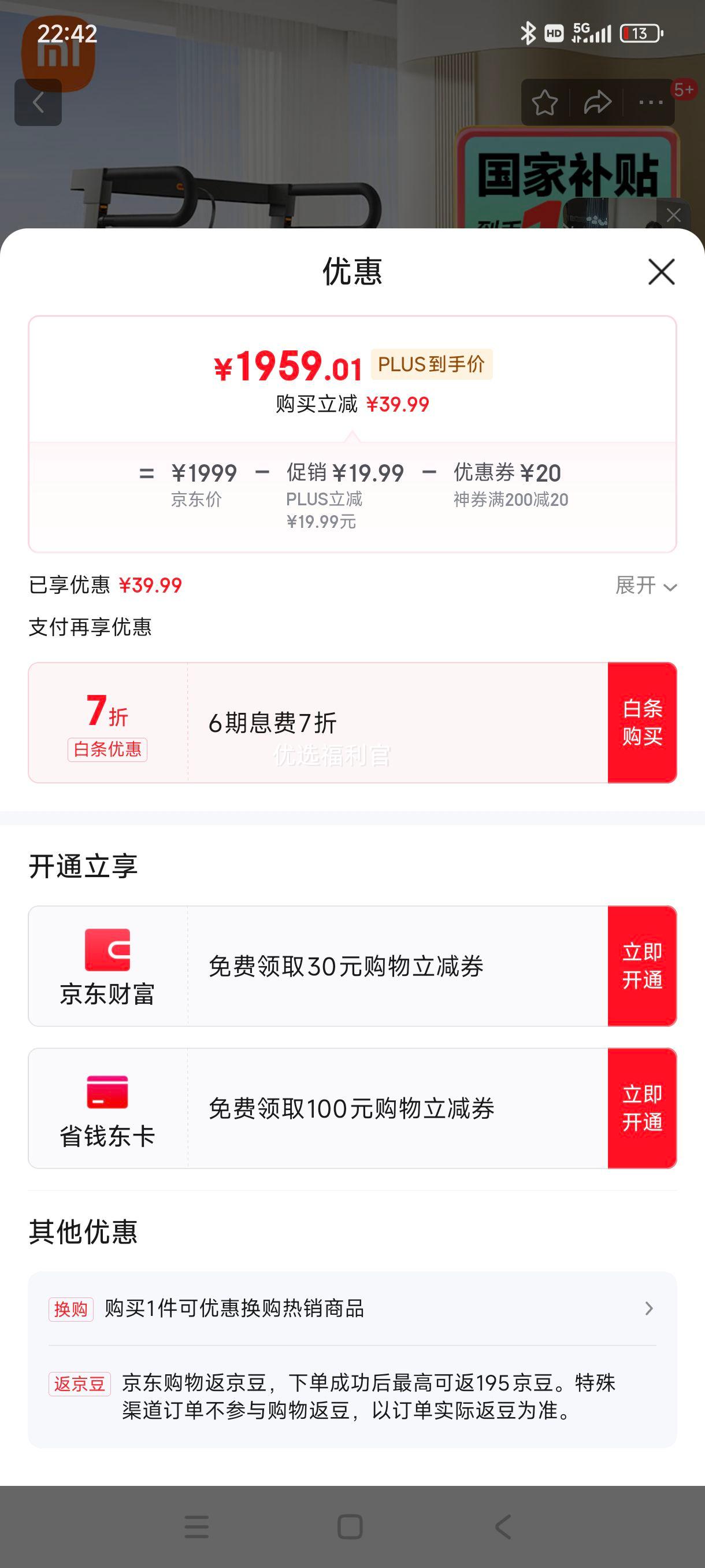Go back with the top-left arrow
705x1568 pixels.
38,102
